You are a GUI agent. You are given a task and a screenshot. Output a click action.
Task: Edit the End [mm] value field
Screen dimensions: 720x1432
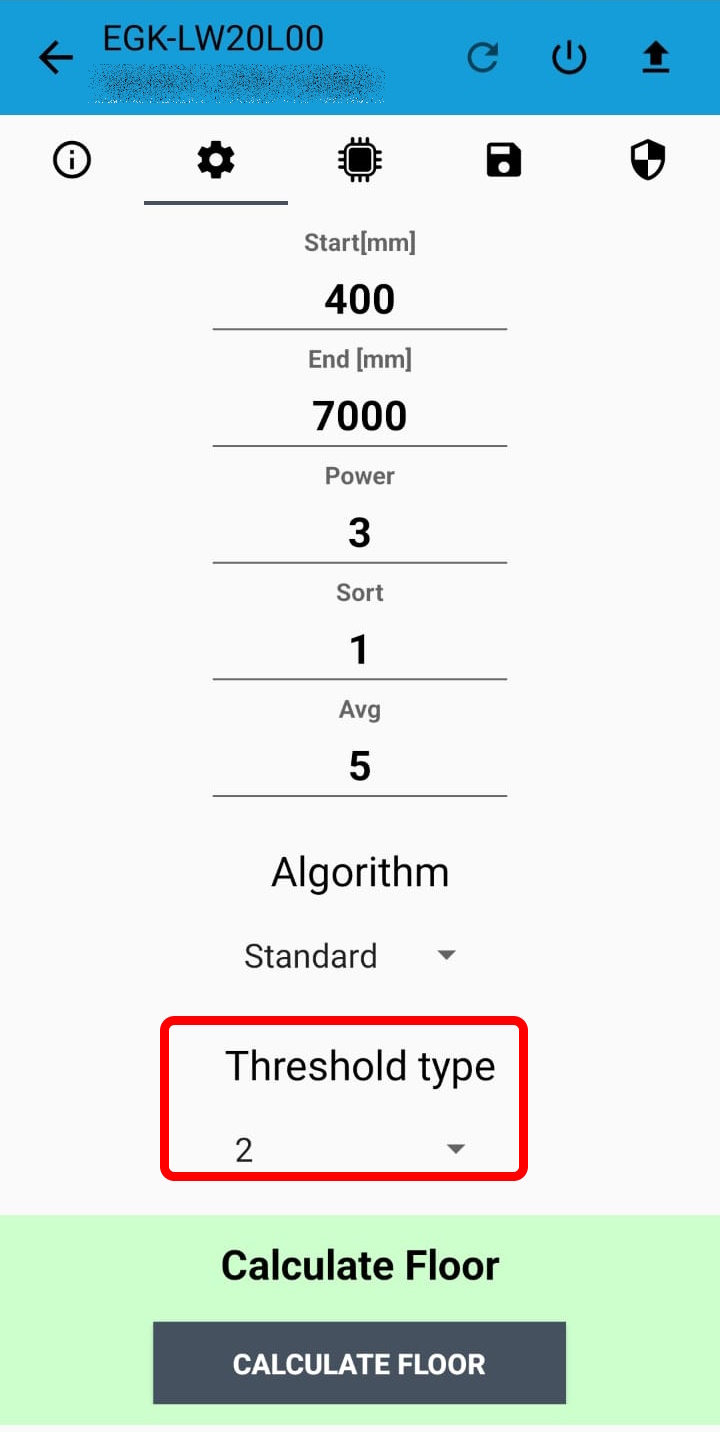360,416
